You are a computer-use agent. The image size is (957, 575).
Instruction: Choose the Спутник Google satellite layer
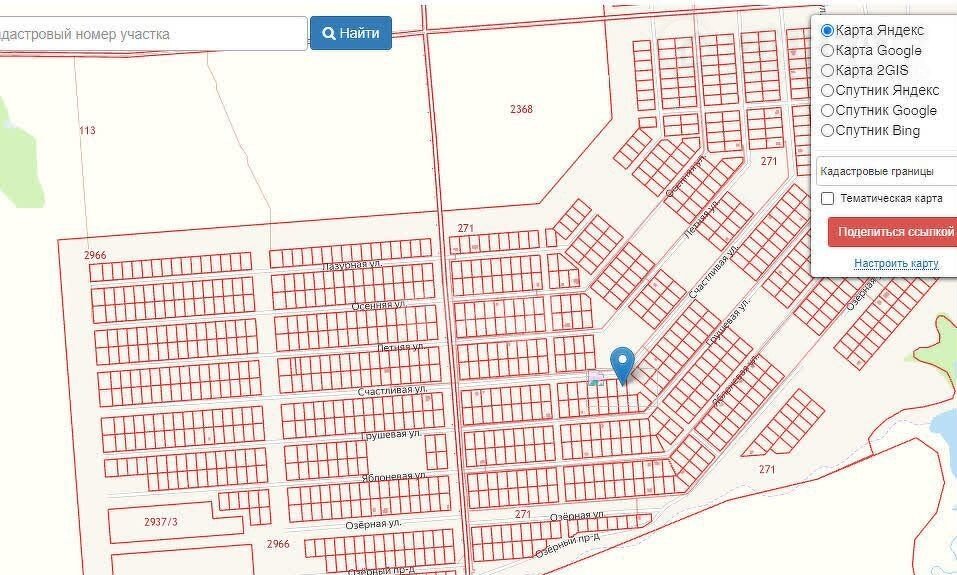click(827, 111)
